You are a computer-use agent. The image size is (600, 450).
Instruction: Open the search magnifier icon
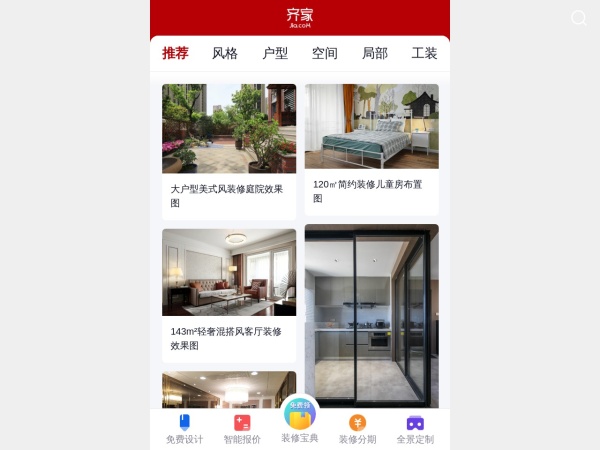click(x=579, y=18)
